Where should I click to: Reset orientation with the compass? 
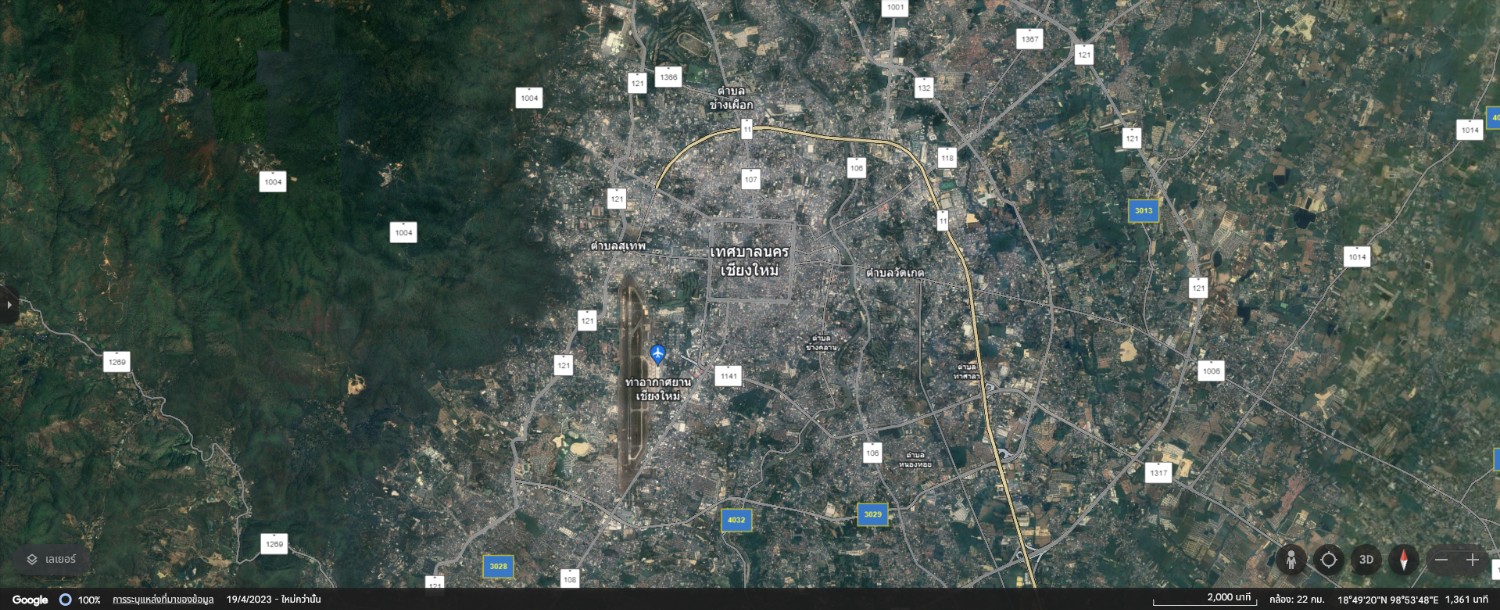1403,560
